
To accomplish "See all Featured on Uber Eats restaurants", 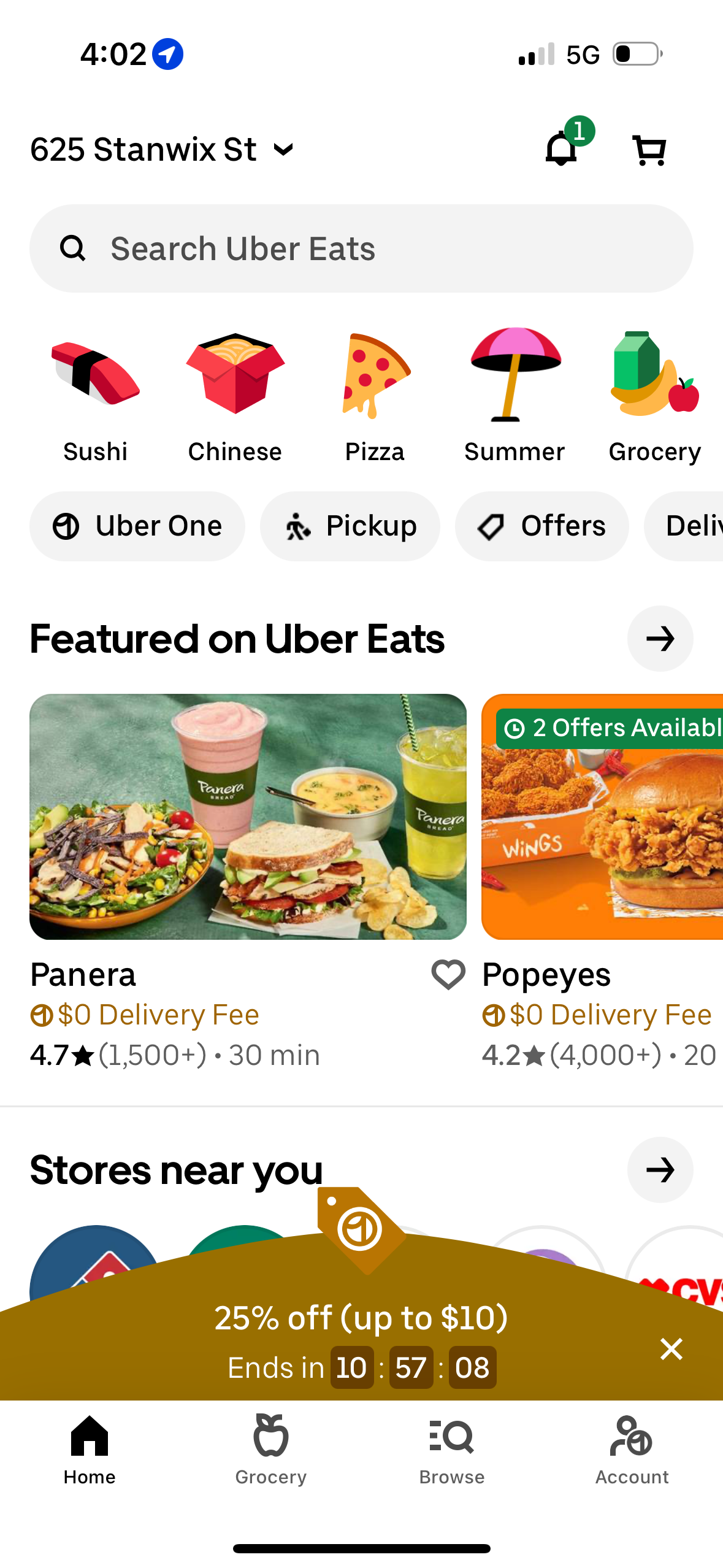I will 660,638.
